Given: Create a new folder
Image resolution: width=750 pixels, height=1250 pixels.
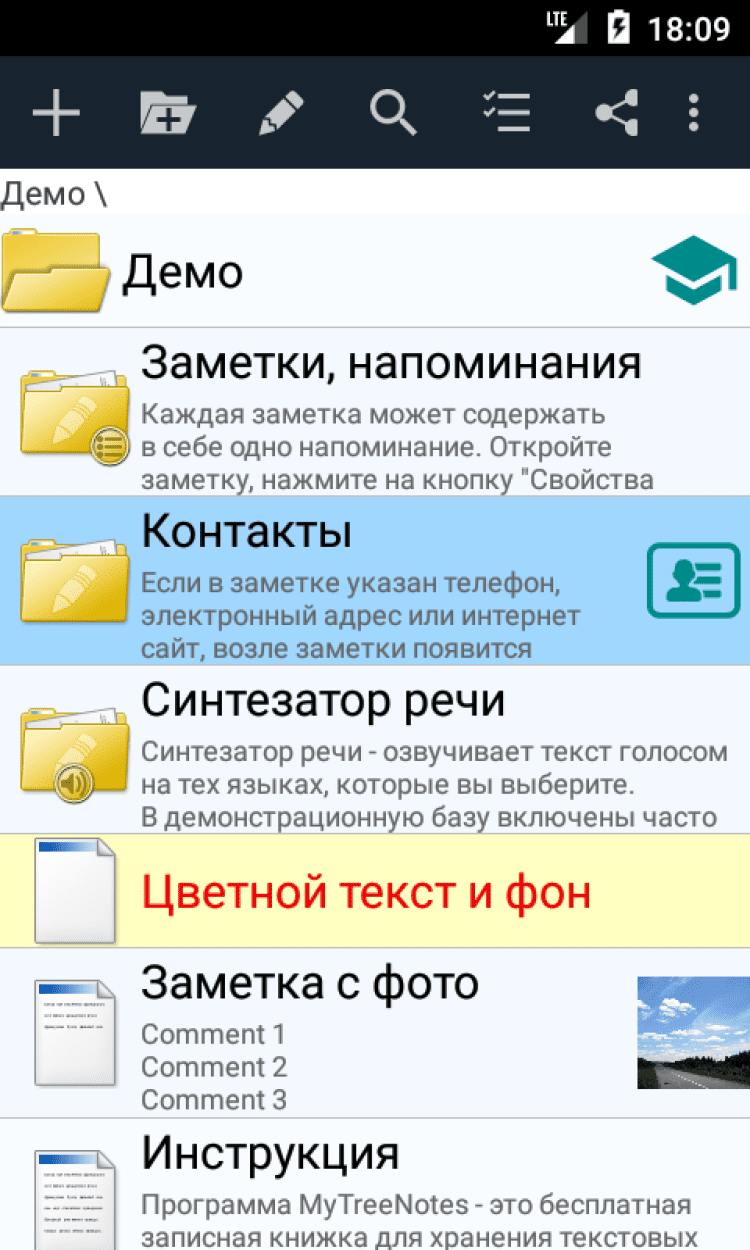Looking at the screenshot, I should (167, 113).
